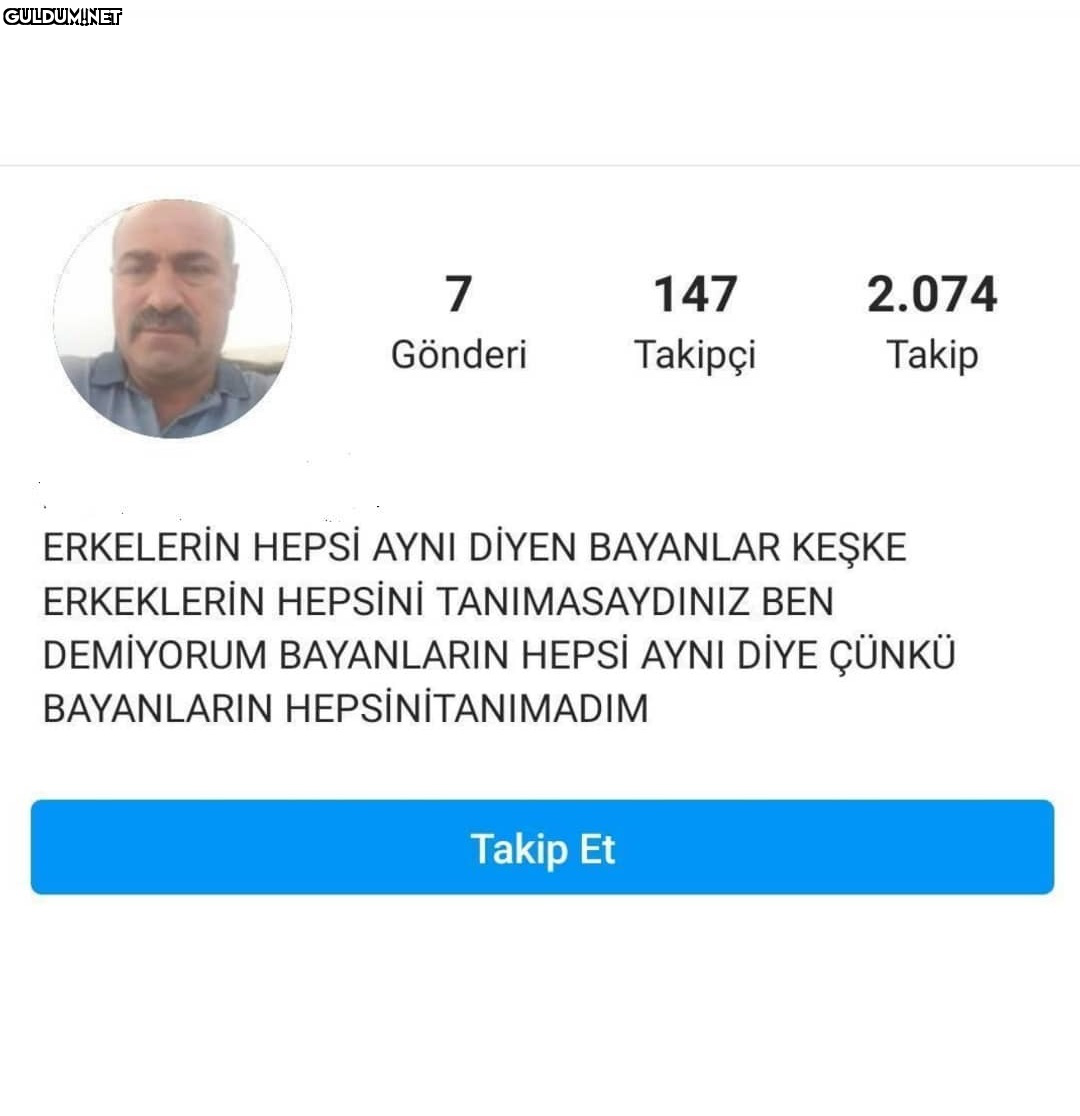The image size is (1080, 1116).
Task: Tap the blue Takip Et button
Action: pyautogui.click(x=542, y=847)
